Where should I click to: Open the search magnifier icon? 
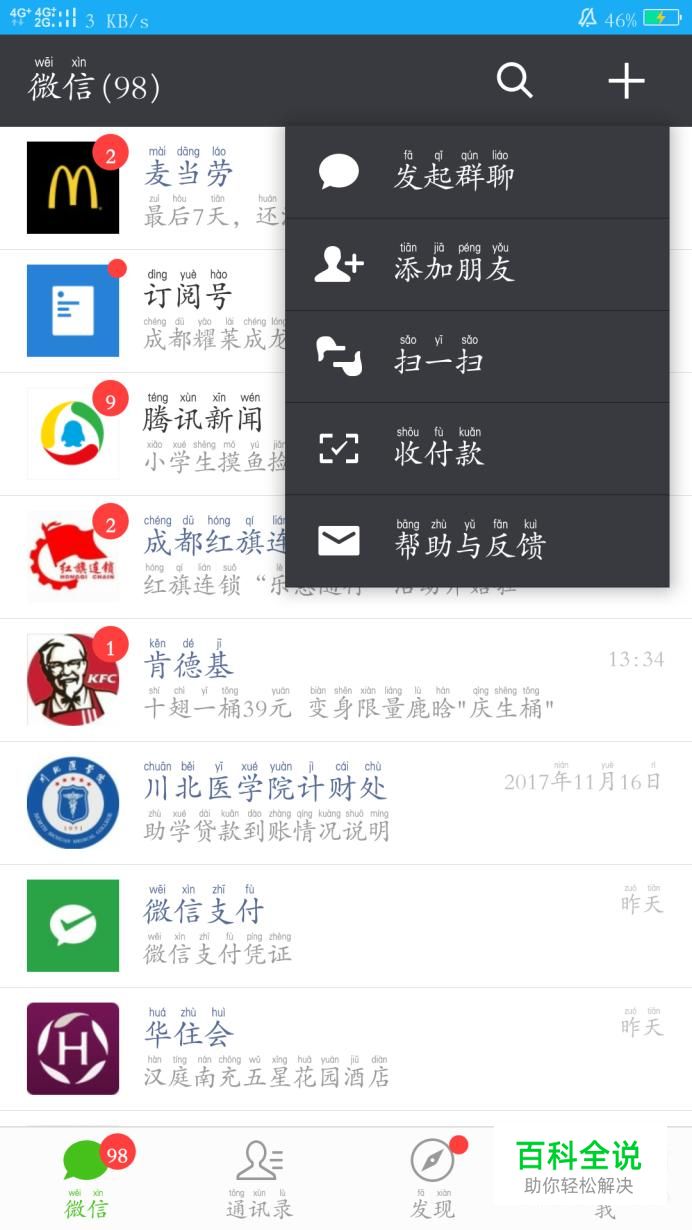515,80
